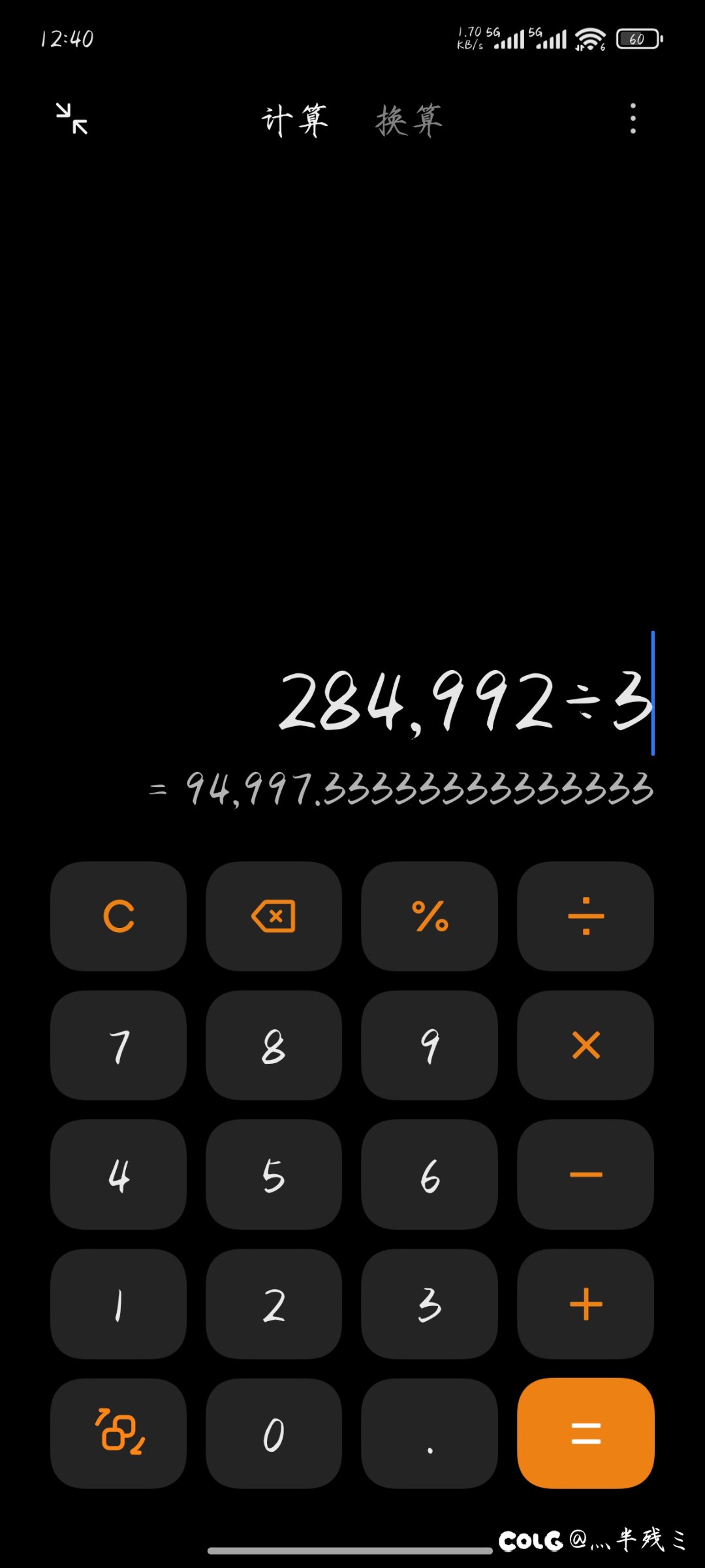This screenshot has width=705, height=1568.
Task: Select the 计算 calculator tab
Action: 295,121
